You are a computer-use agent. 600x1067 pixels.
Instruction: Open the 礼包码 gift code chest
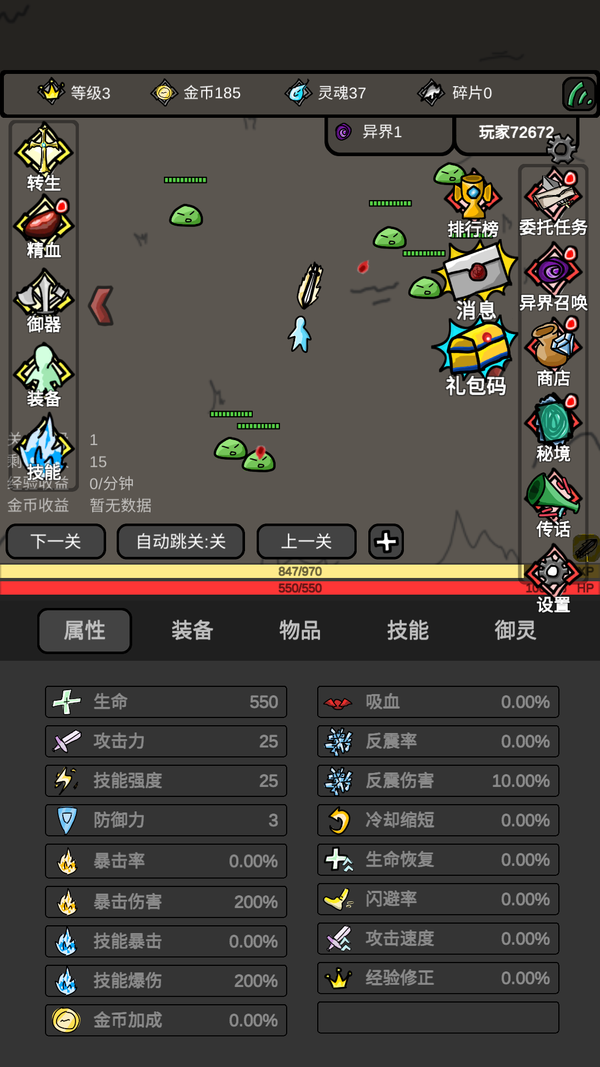tap(476, 355)
